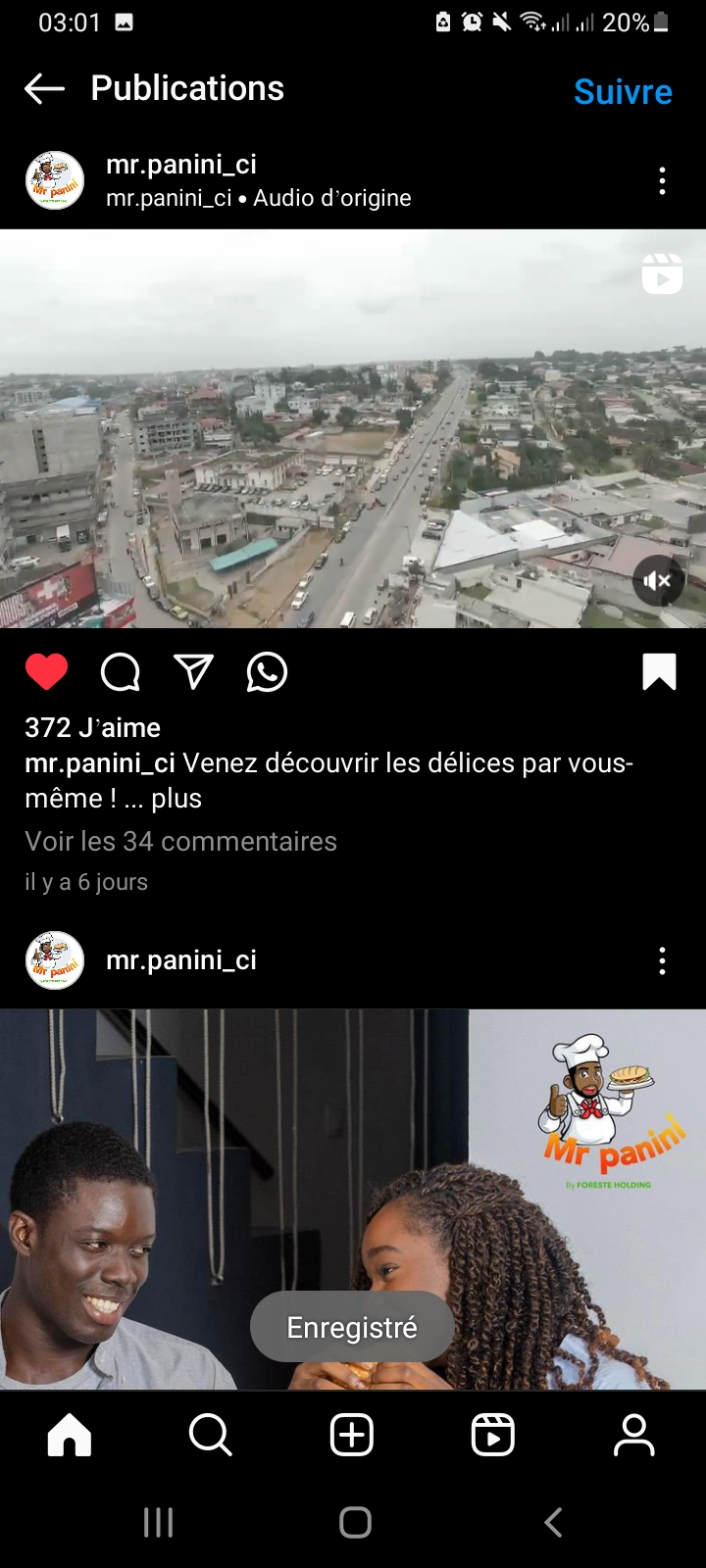Share the video to WhatsApp
The image size is (706, 1568).
(267, 672)
